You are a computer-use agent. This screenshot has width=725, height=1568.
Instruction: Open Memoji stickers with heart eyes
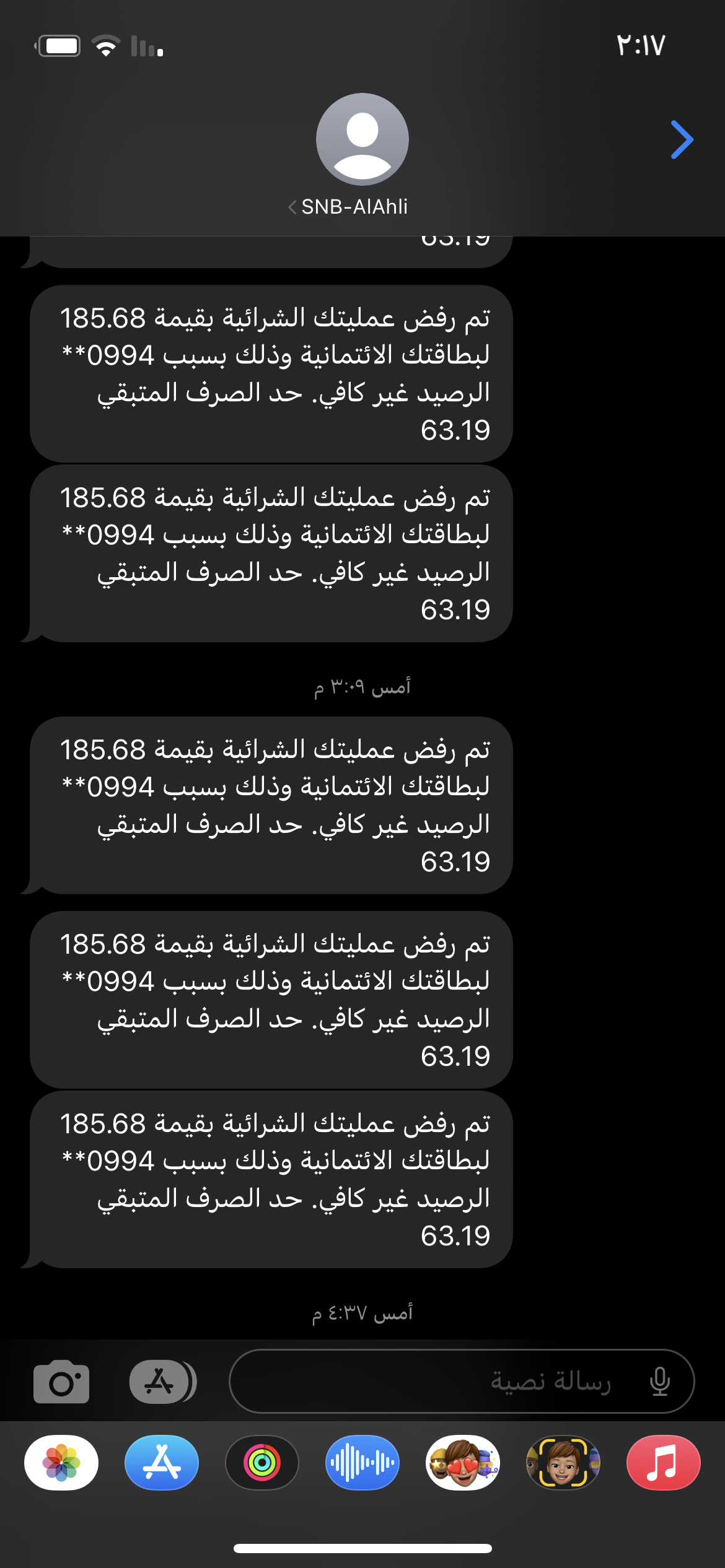[x=463, y=1463]
